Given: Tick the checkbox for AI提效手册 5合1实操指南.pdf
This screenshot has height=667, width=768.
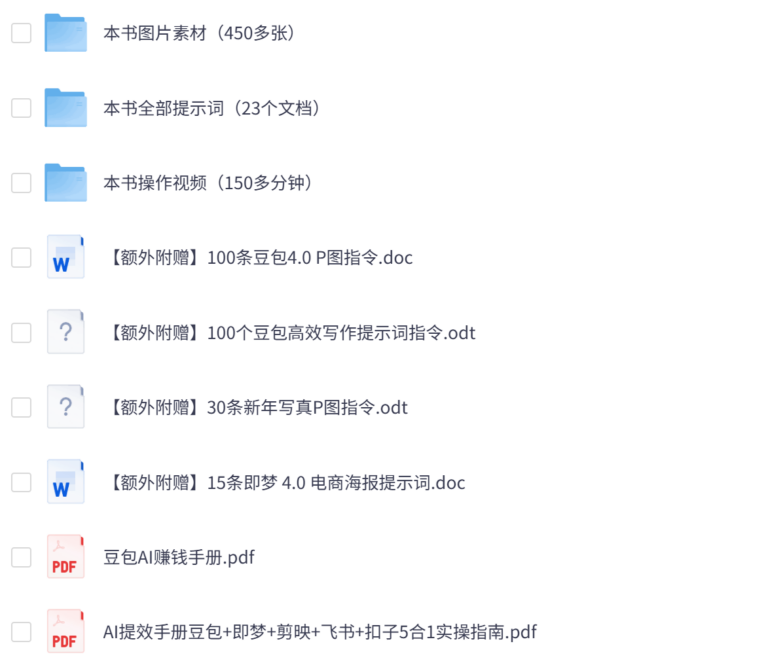Looking at the screenshot, I should click(21, 632).
